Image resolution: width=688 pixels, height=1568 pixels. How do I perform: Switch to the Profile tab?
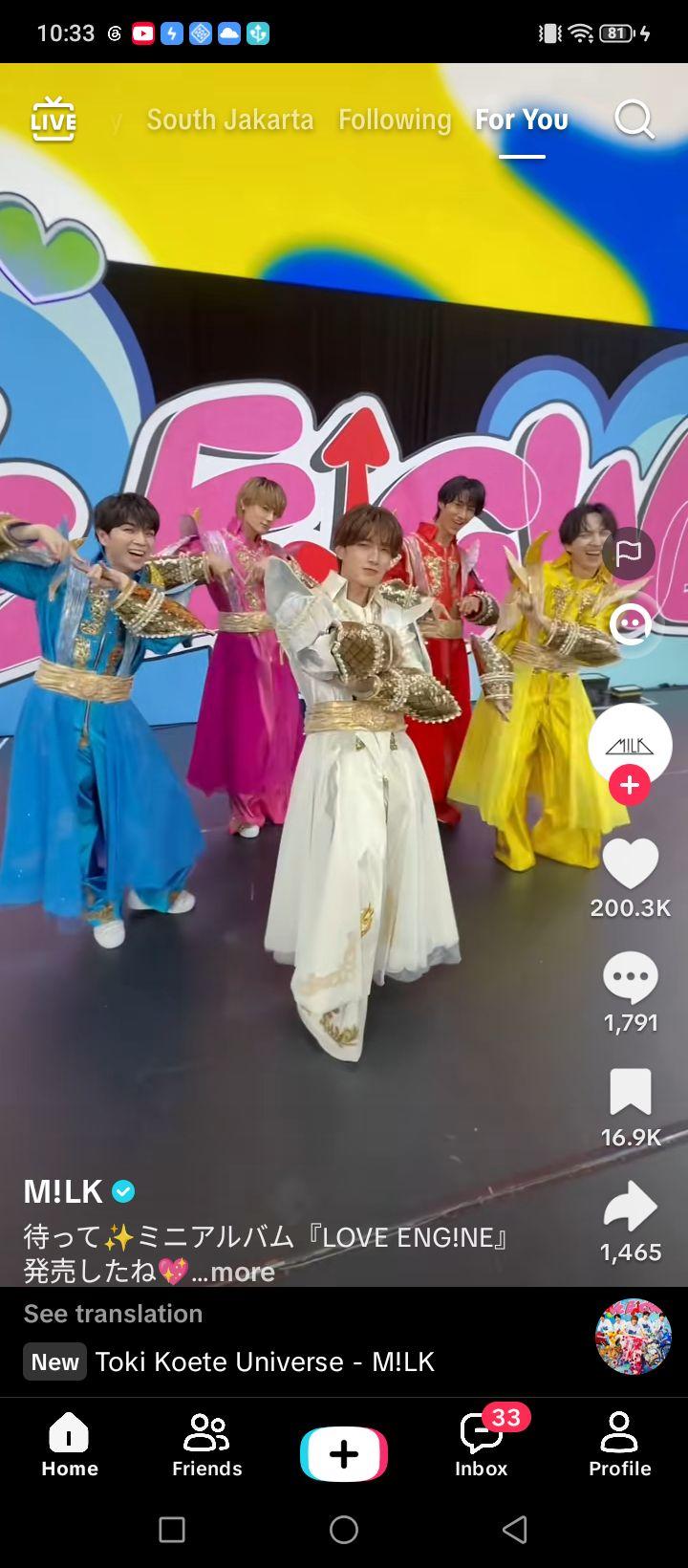point(619,1446)
